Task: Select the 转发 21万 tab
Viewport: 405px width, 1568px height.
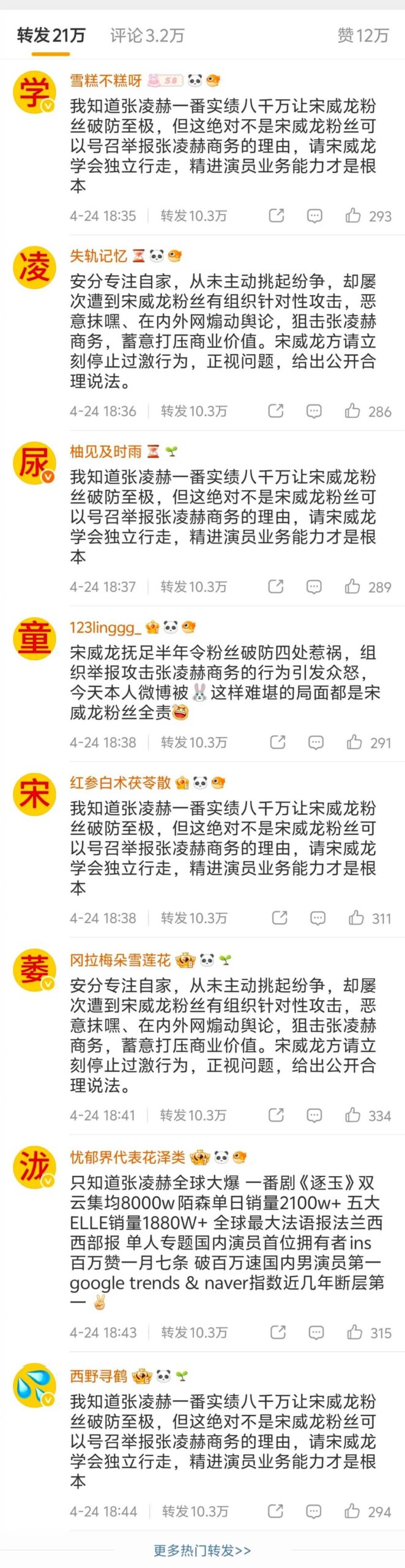Action: 51,36
